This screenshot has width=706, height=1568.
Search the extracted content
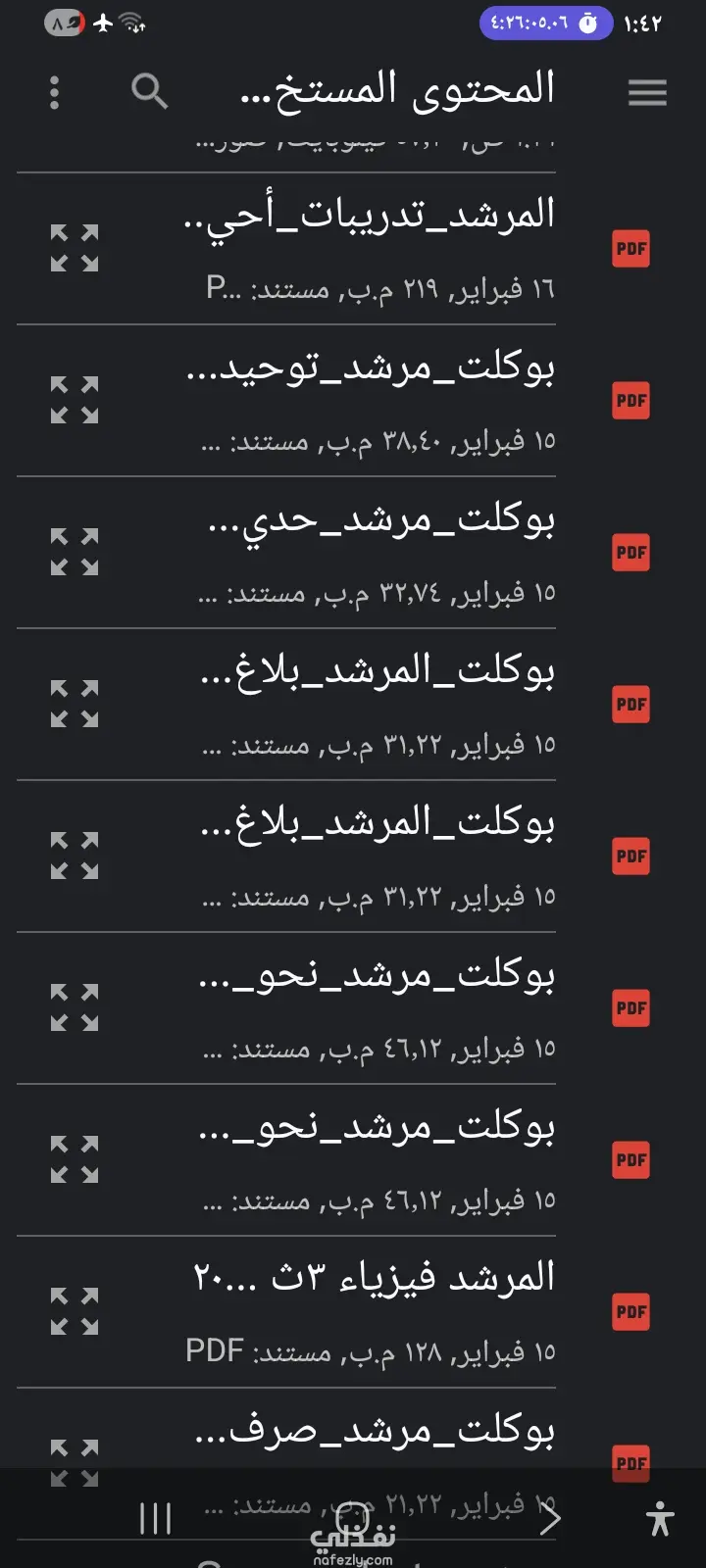tap(149, 91)
